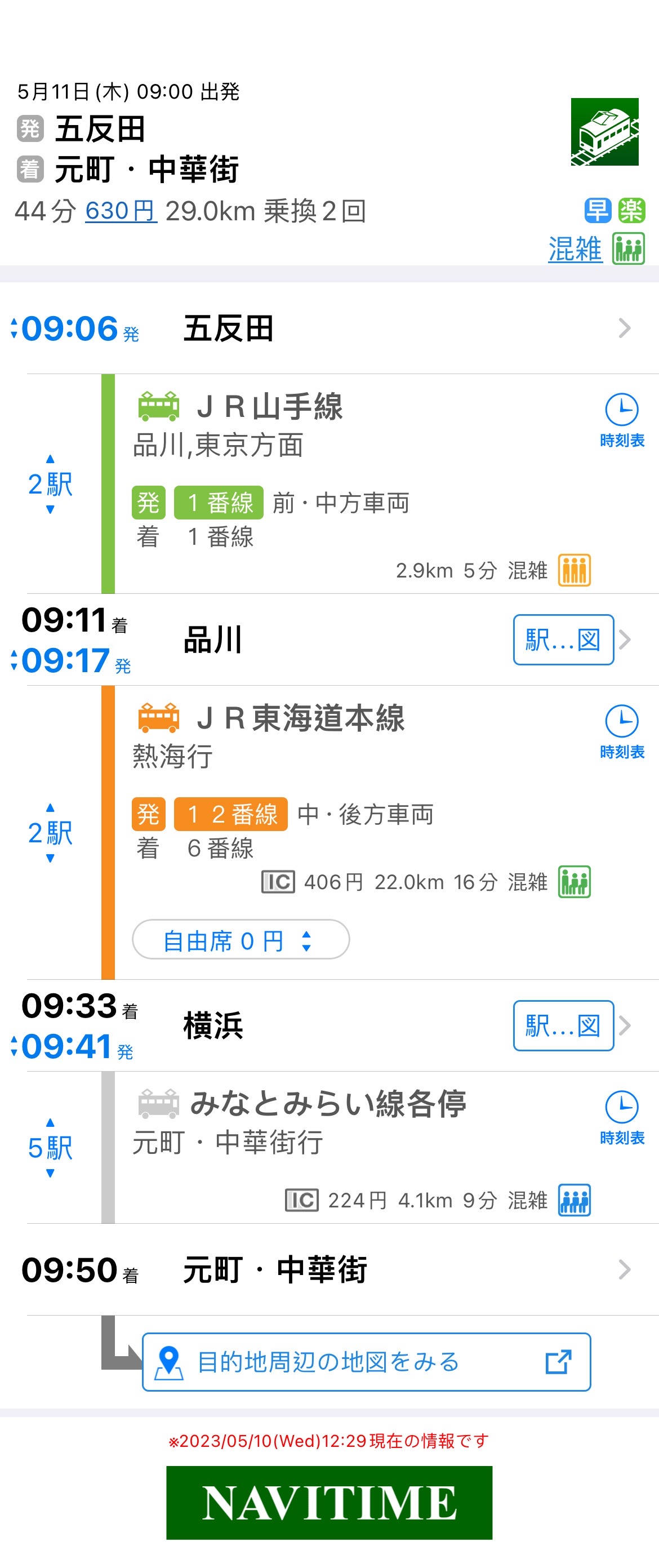Open the 混雑 congestion link

tap(575, 249)
